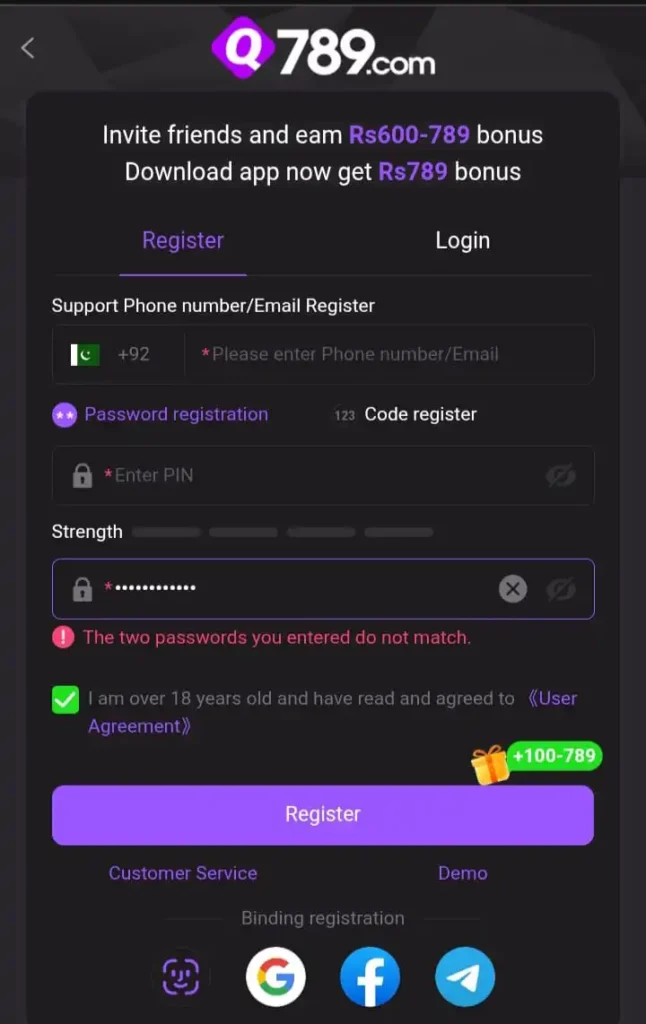Uncheck the over 18 agreement checkbox

pos(65,699)
